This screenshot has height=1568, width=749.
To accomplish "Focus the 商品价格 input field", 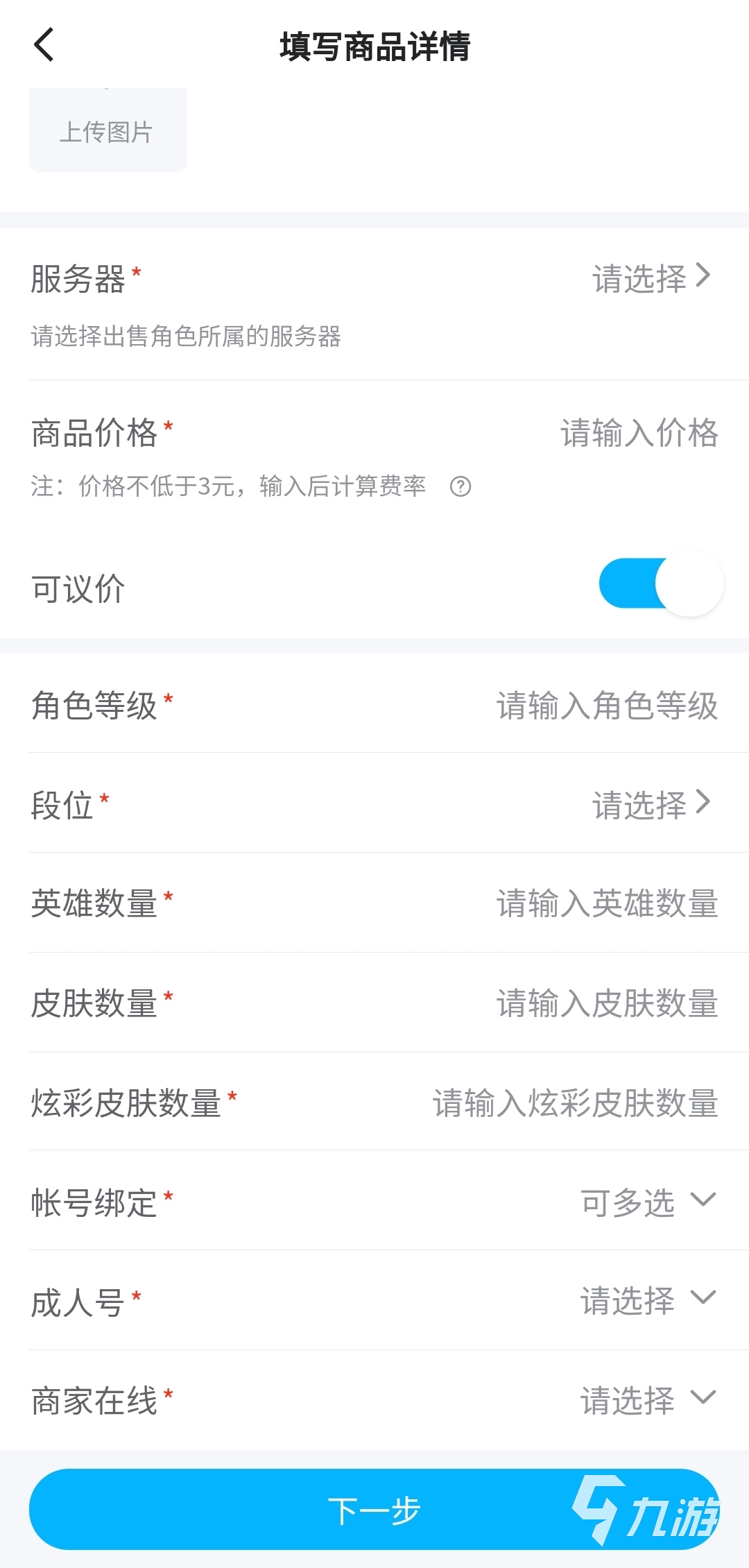I will coord(638,433).
